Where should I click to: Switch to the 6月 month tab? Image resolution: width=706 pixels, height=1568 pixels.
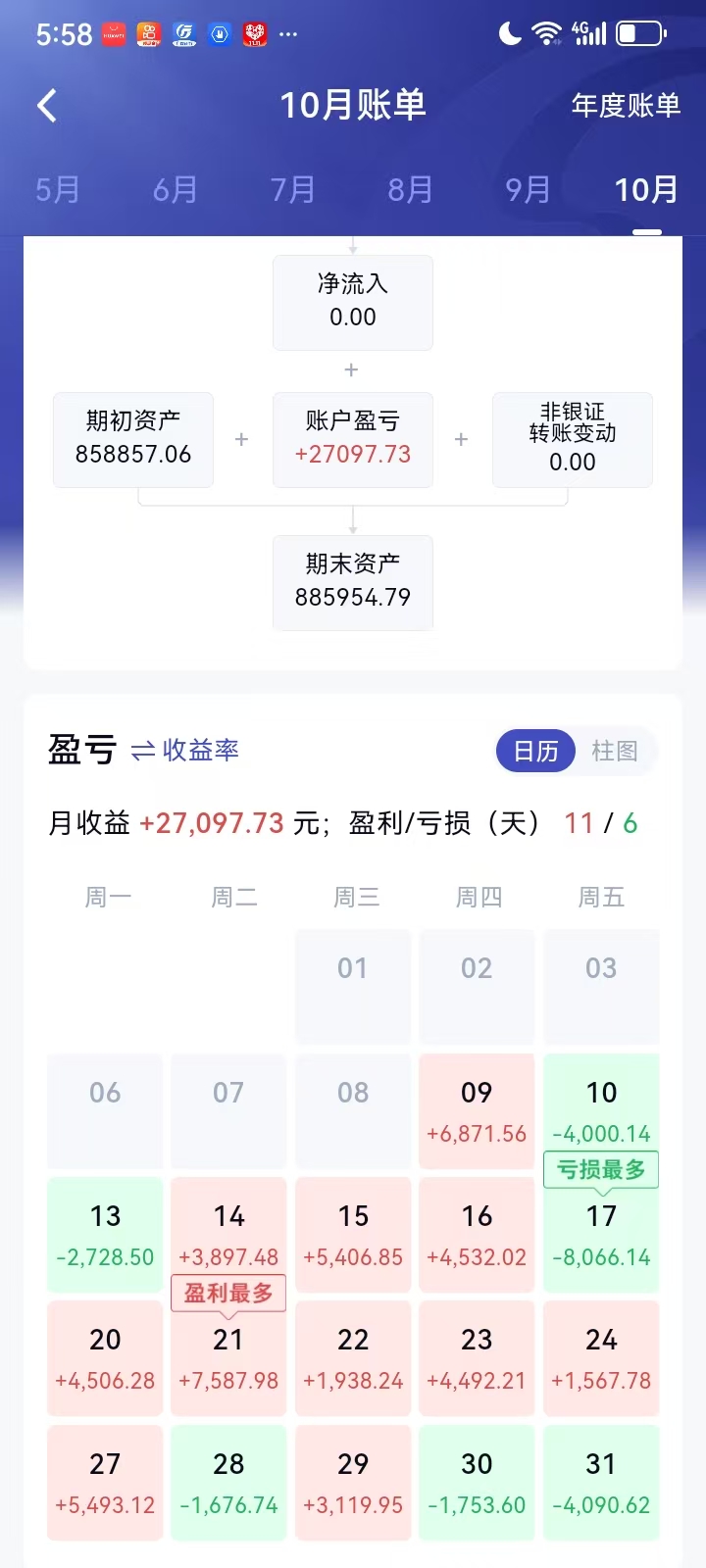pos(175,189)
